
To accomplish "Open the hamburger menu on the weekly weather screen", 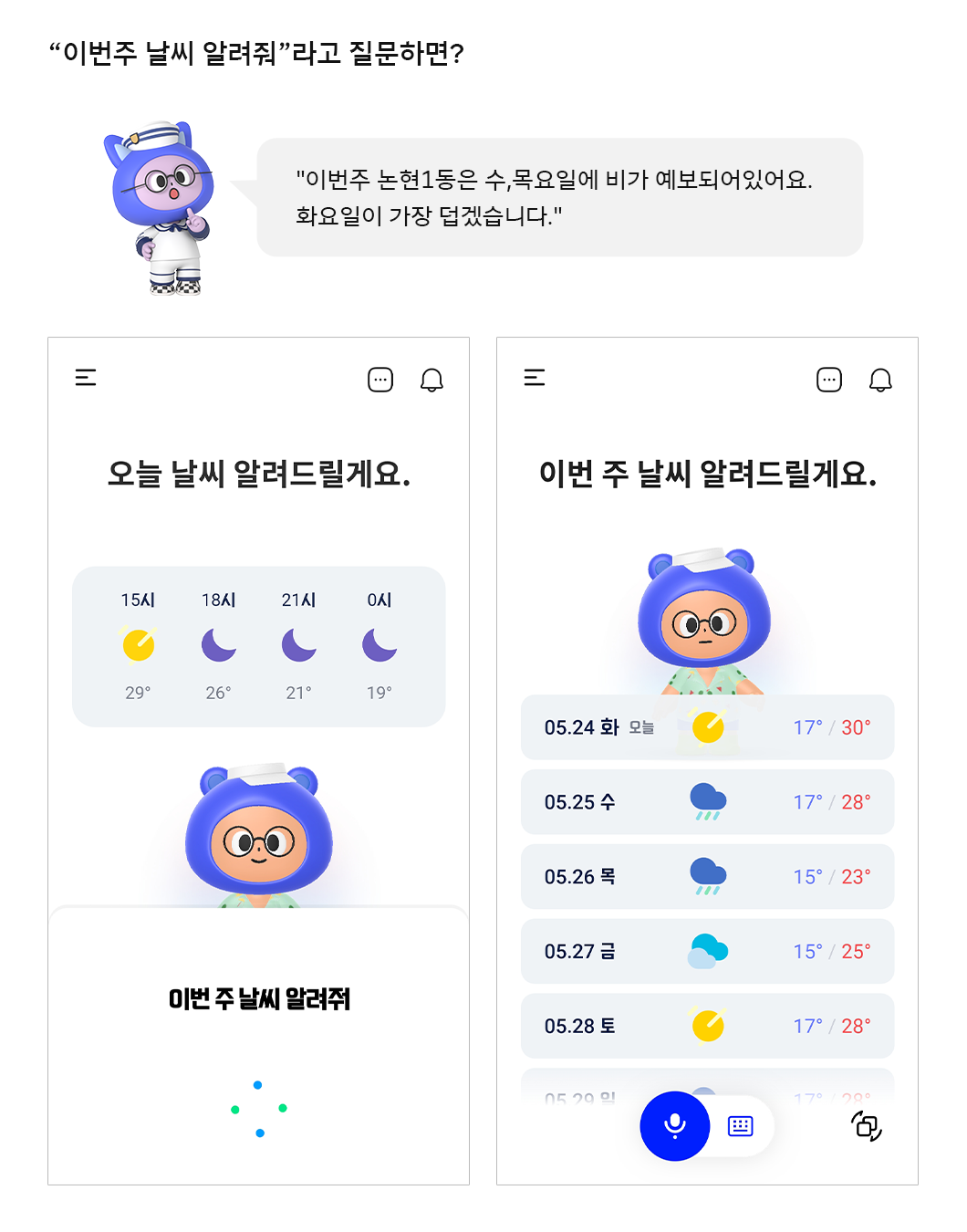I will 535,378.
